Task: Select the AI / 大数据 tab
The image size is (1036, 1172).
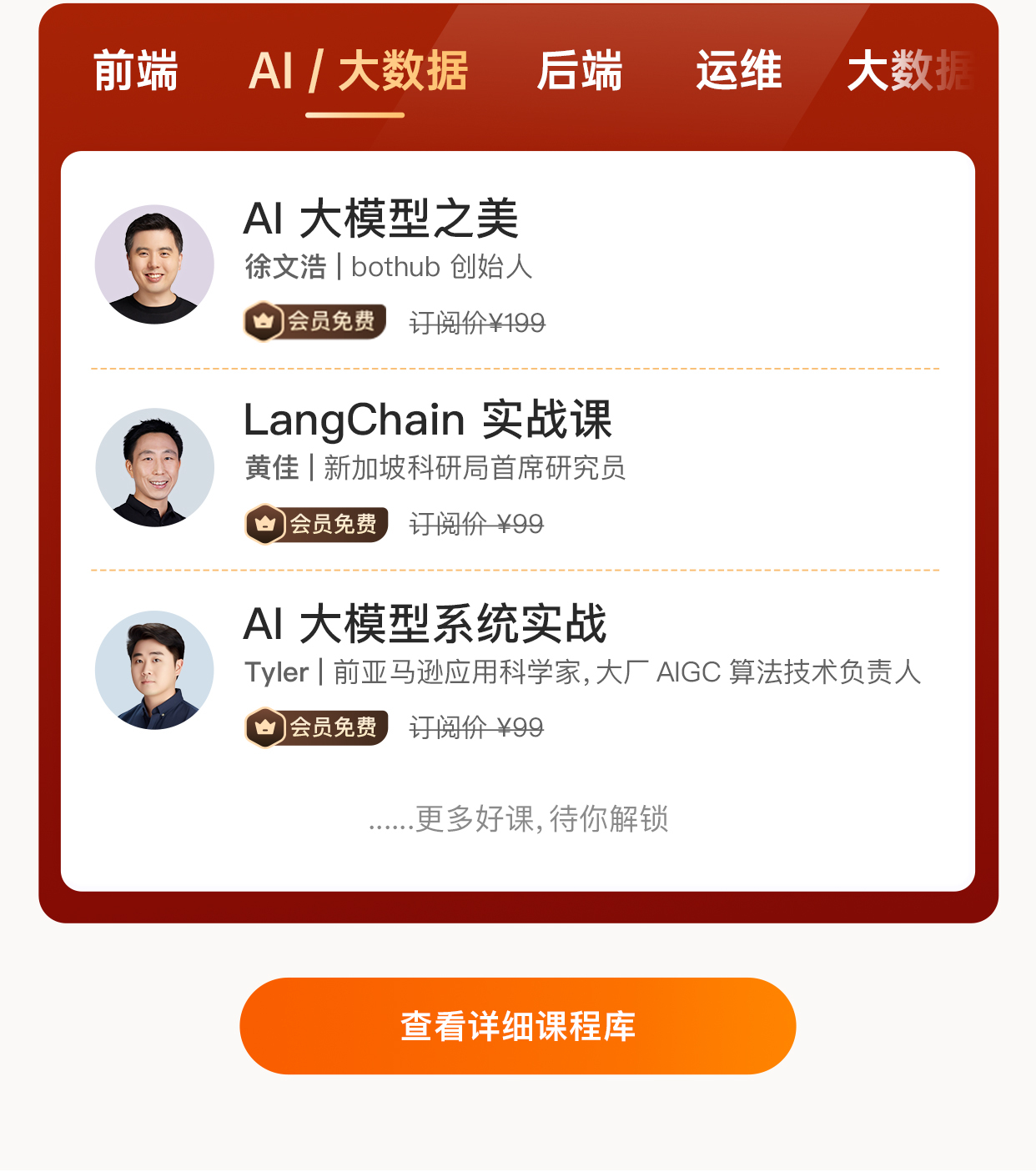Action: click(358, 71)
